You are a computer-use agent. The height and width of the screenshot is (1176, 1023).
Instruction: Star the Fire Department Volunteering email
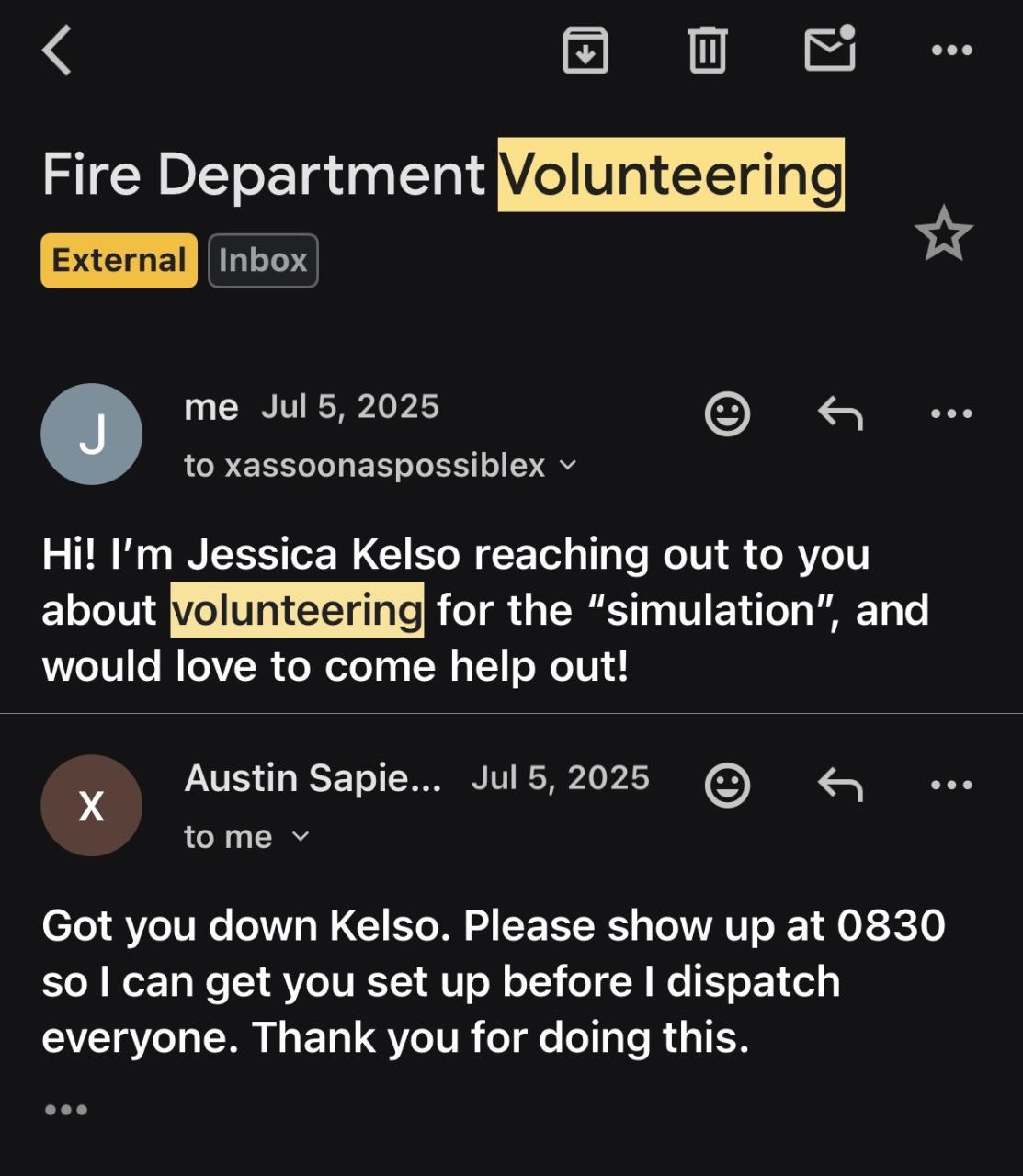(943, 234)
